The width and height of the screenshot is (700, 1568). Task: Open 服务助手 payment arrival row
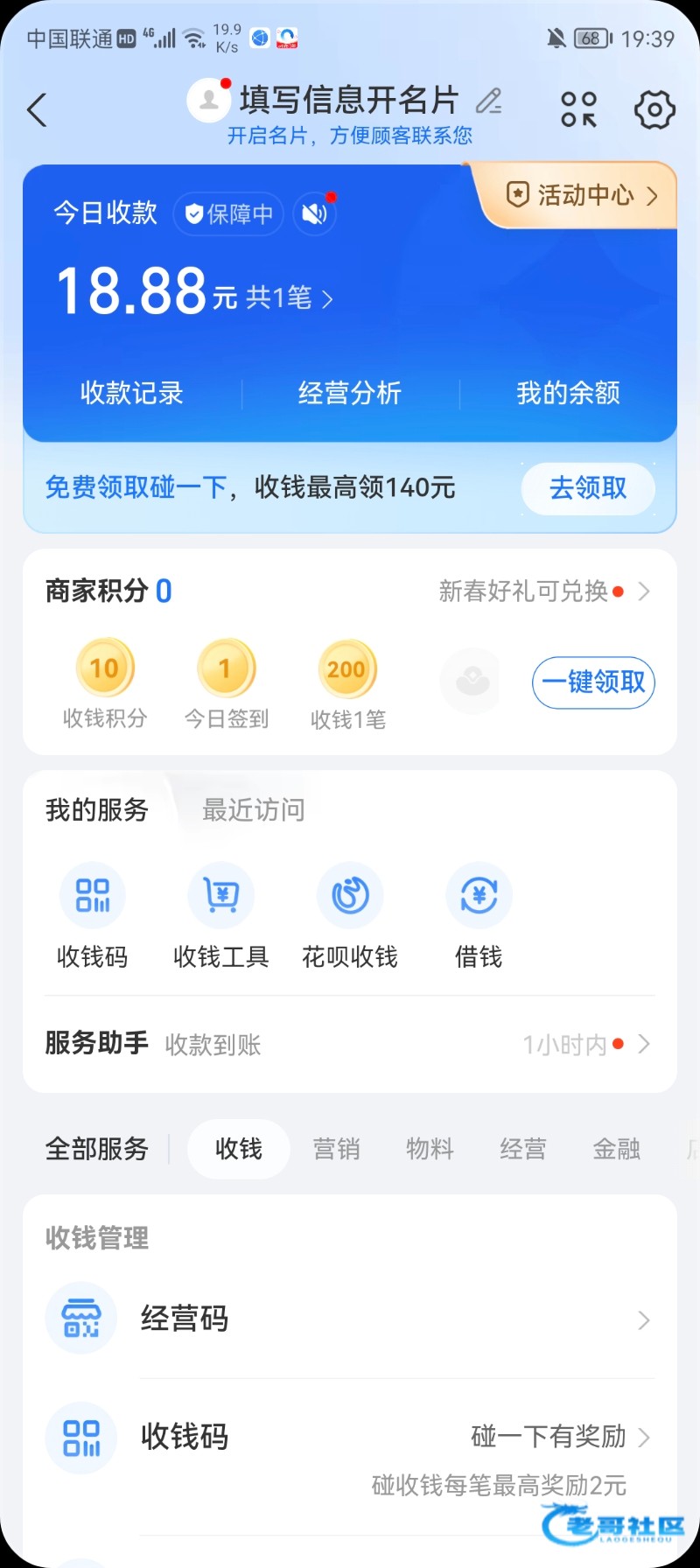(x=350, y=1044)
